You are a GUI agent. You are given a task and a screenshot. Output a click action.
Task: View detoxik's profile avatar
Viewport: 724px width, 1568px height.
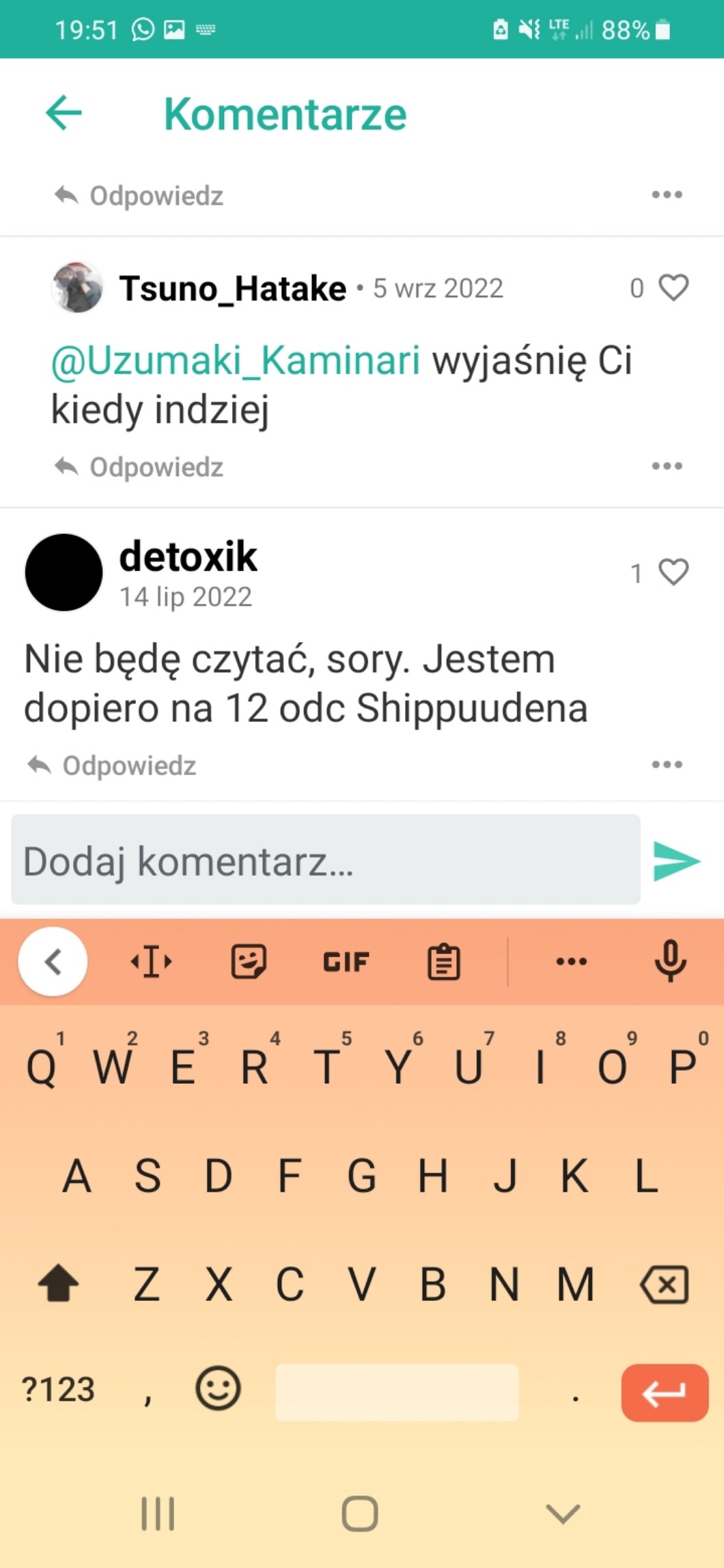(64, 572)
